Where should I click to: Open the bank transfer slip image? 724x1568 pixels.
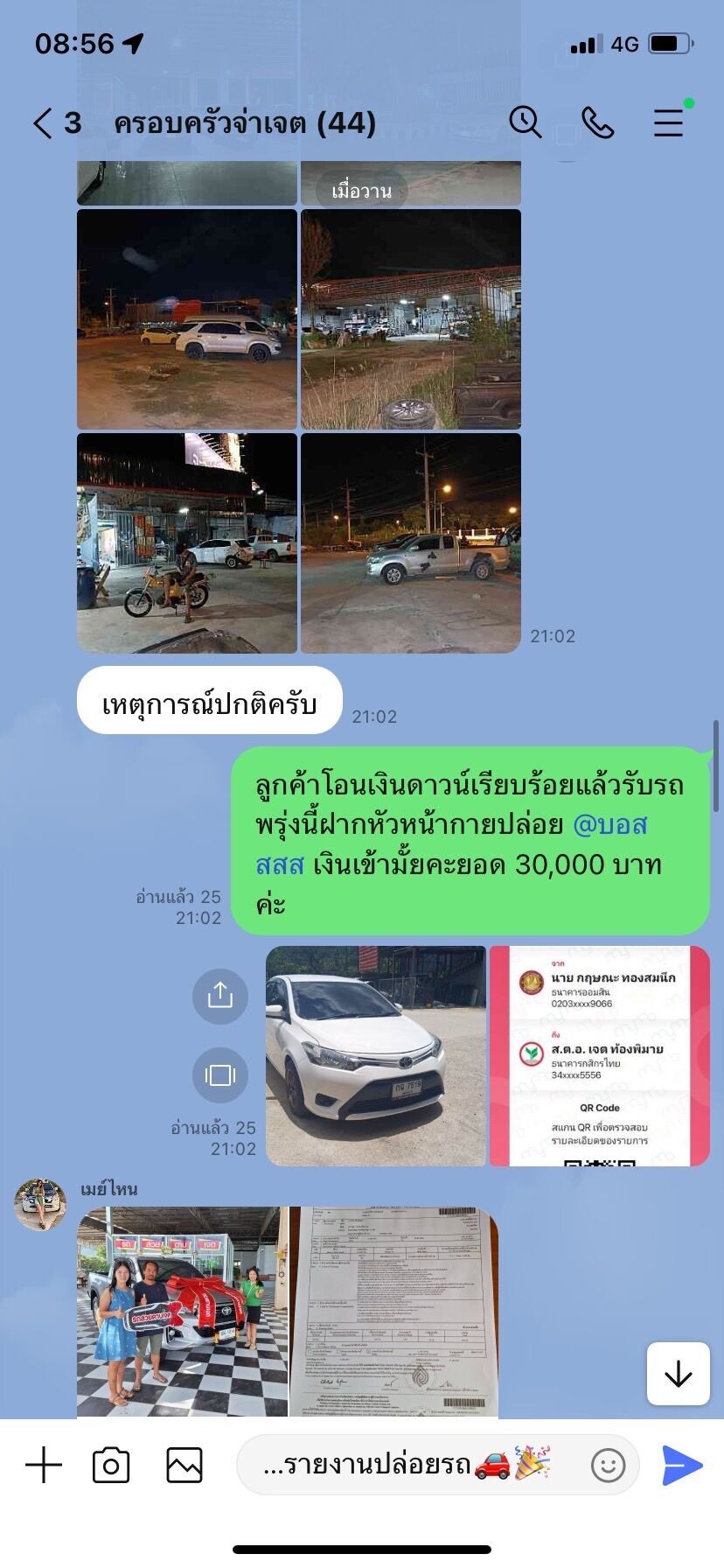[x=599, y=1055]
